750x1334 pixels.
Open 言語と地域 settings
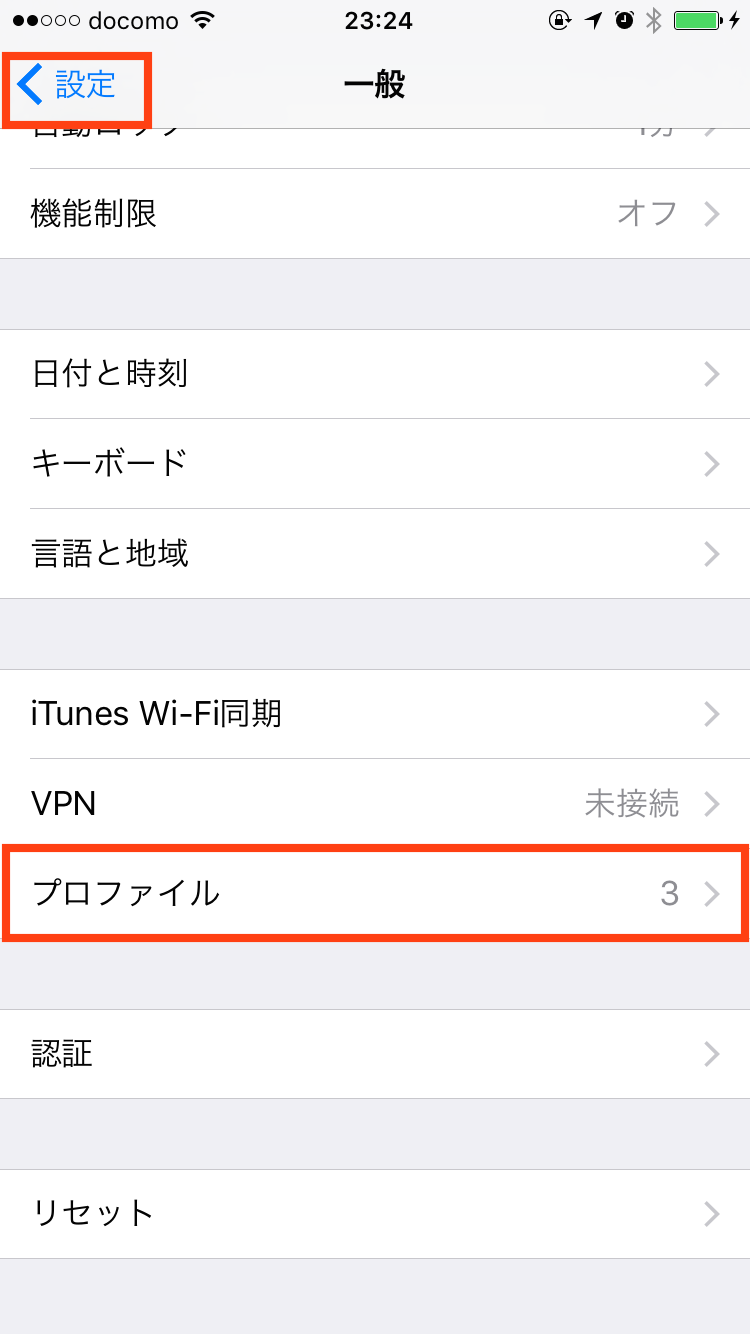pos(375,553)
